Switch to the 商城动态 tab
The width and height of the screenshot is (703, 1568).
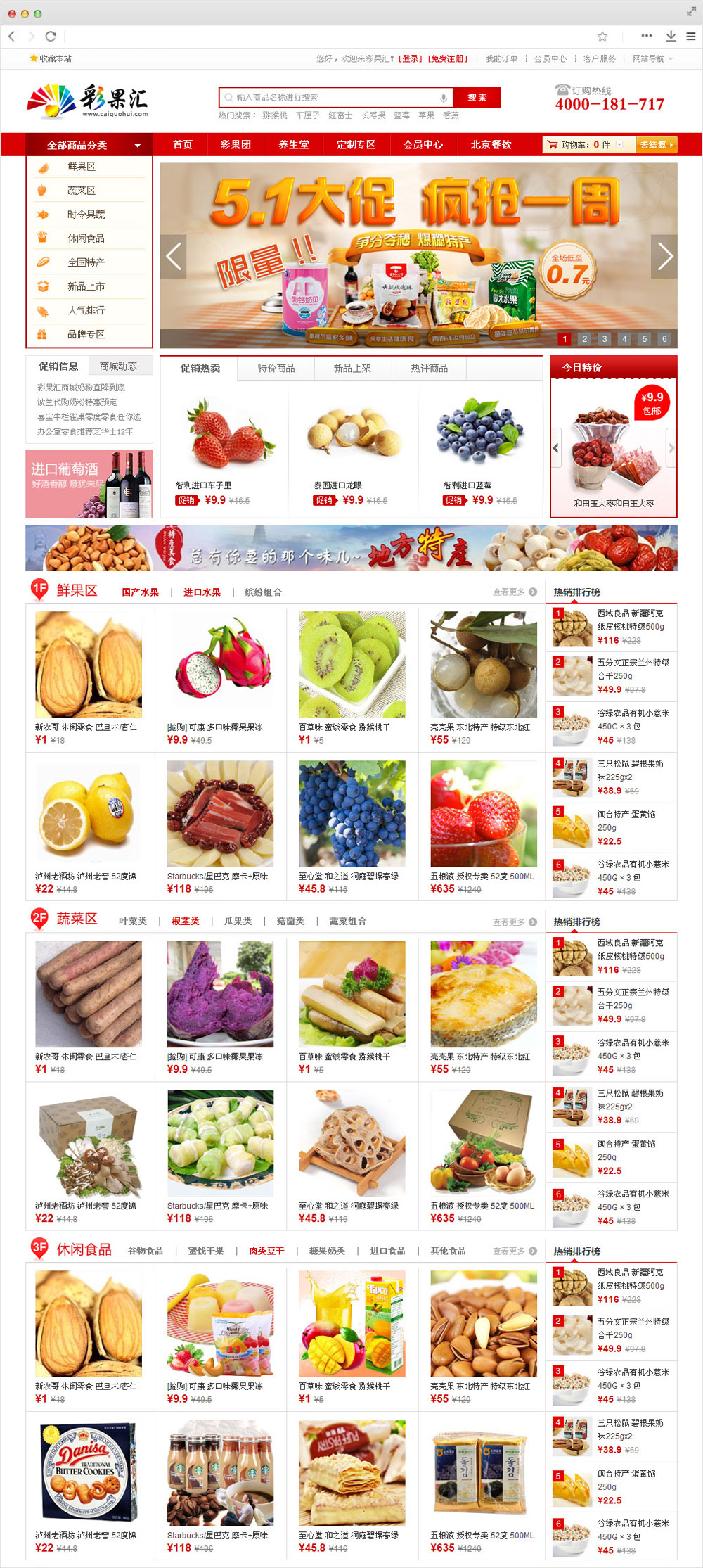[118, 366]
